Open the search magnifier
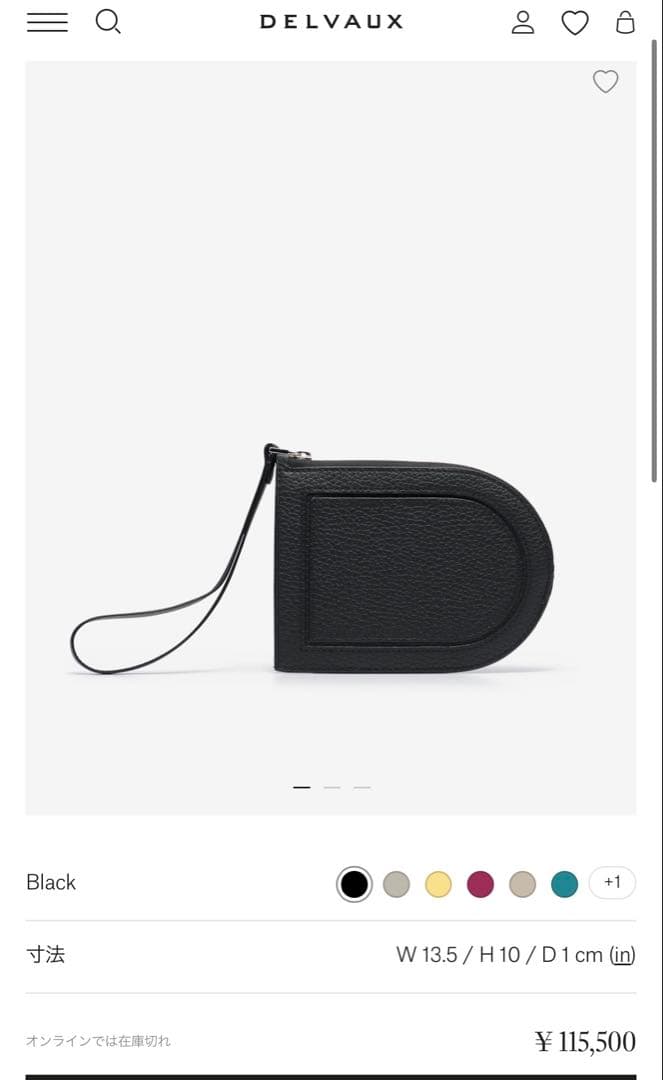Screen dimensions: 663x1080 point(108,22)
